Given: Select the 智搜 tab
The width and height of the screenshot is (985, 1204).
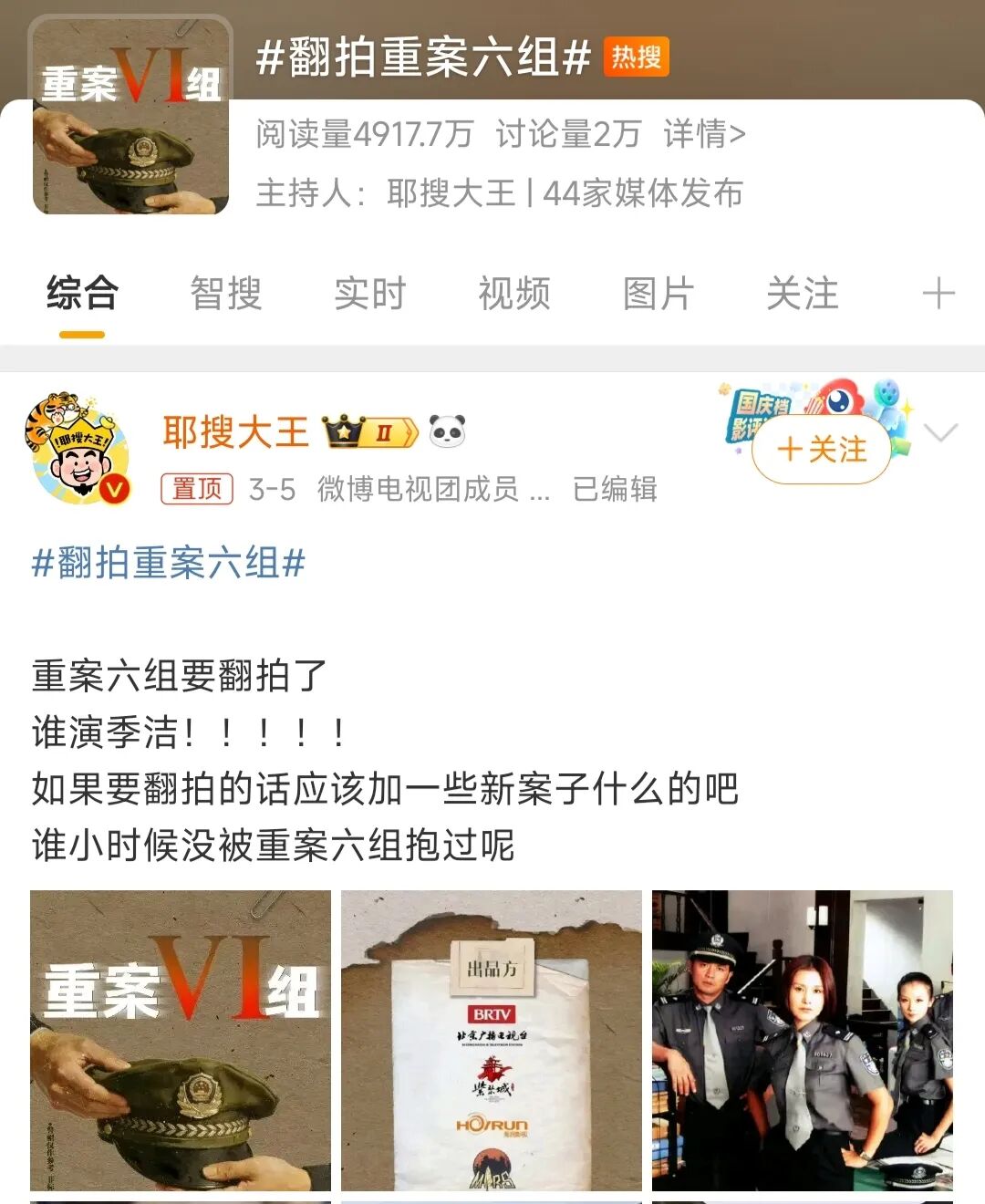Looking at the screenshot, I should (x=224, y=294).
